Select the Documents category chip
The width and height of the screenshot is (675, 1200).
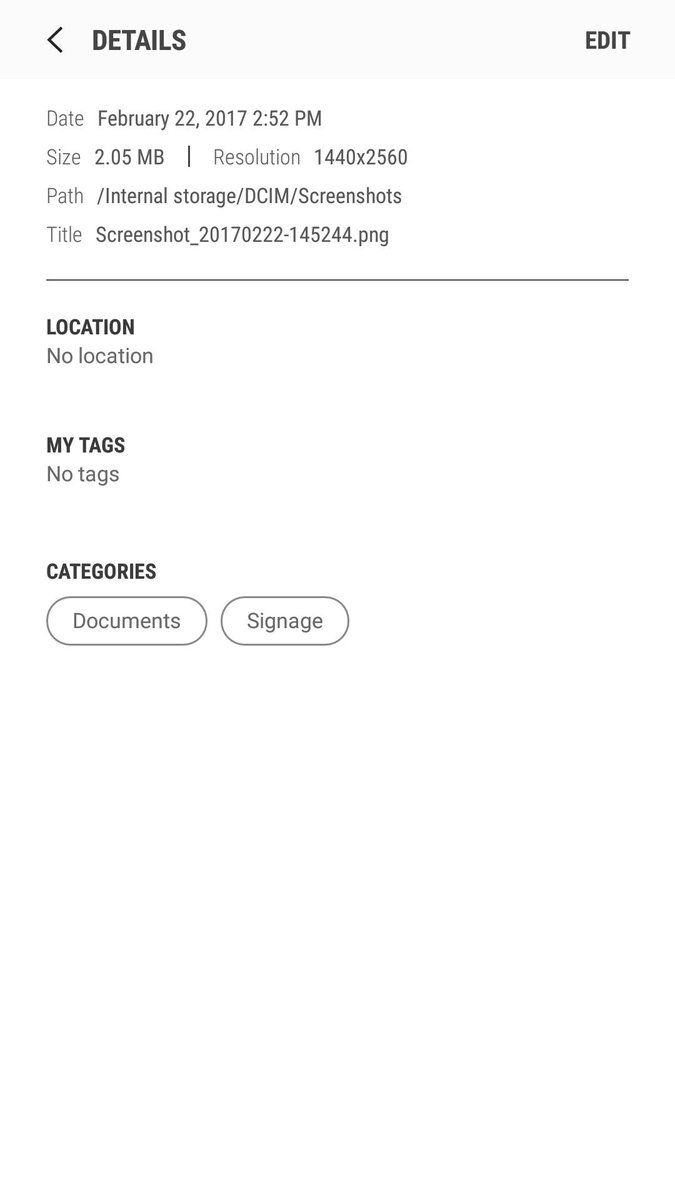point(127,621)
